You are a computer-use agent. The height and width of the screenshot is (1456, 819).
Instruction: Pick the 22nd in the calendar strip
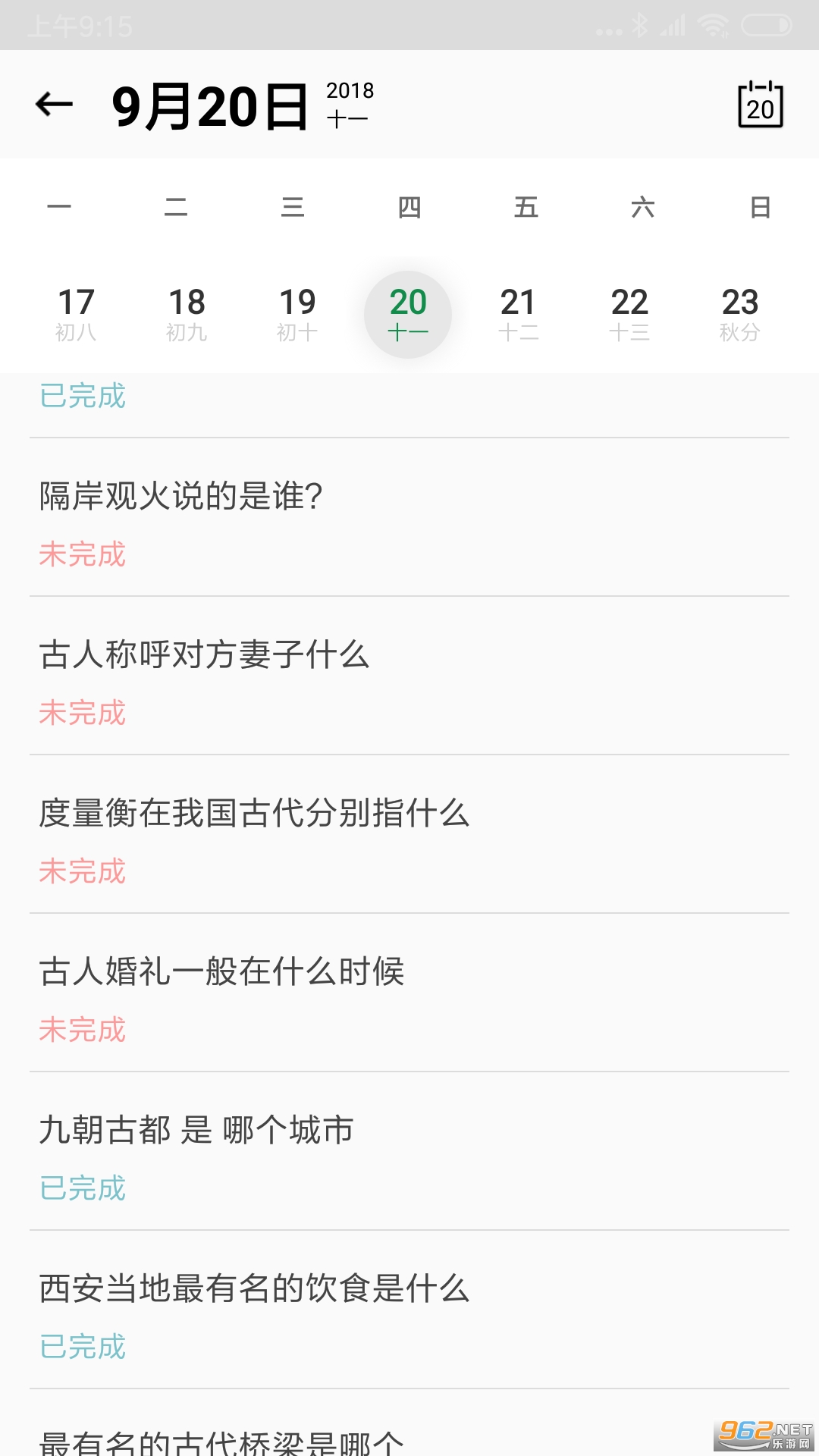(629, 314)
